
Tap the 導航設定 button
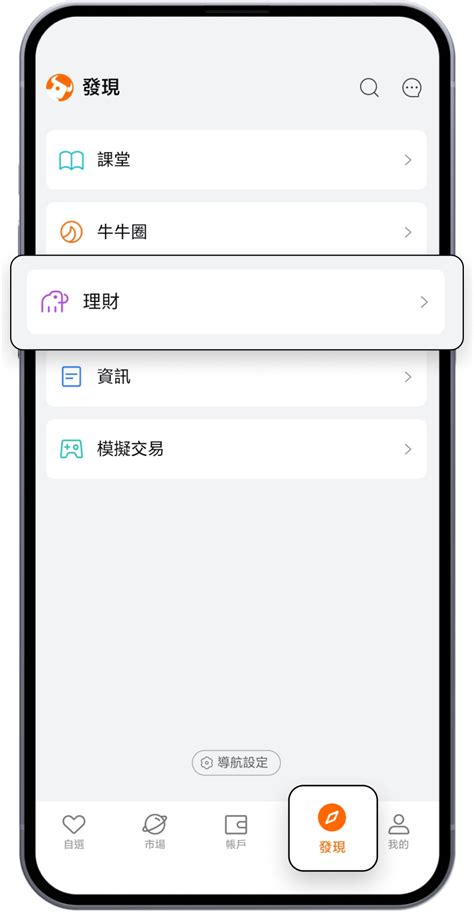[x=236, y=762]
